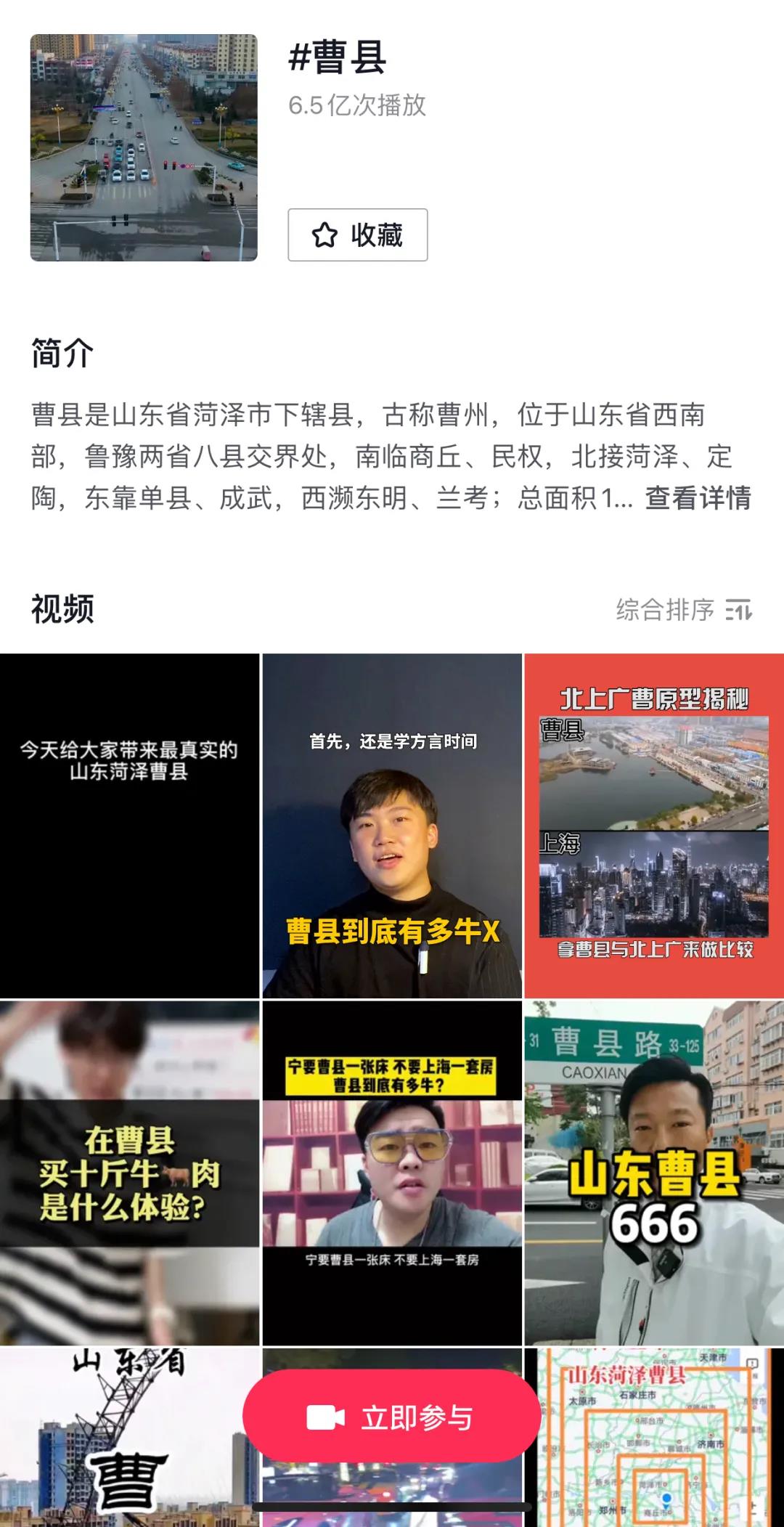The image size is (784, 1527).
Task: View the #曹县 topic cover image
Action: tap(144, 147)
